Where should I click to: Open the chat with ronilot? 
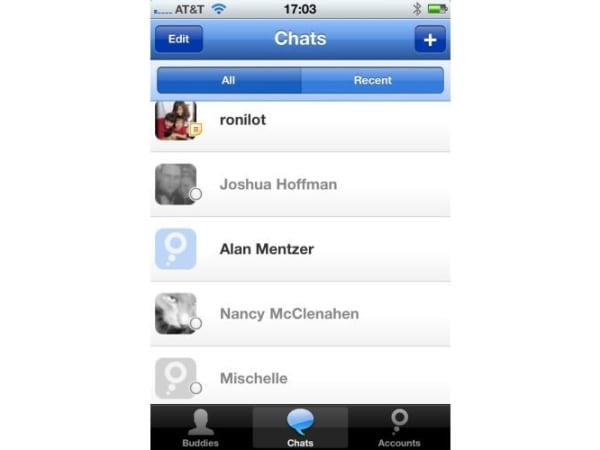pyautogui.click(x=300, y=121)
